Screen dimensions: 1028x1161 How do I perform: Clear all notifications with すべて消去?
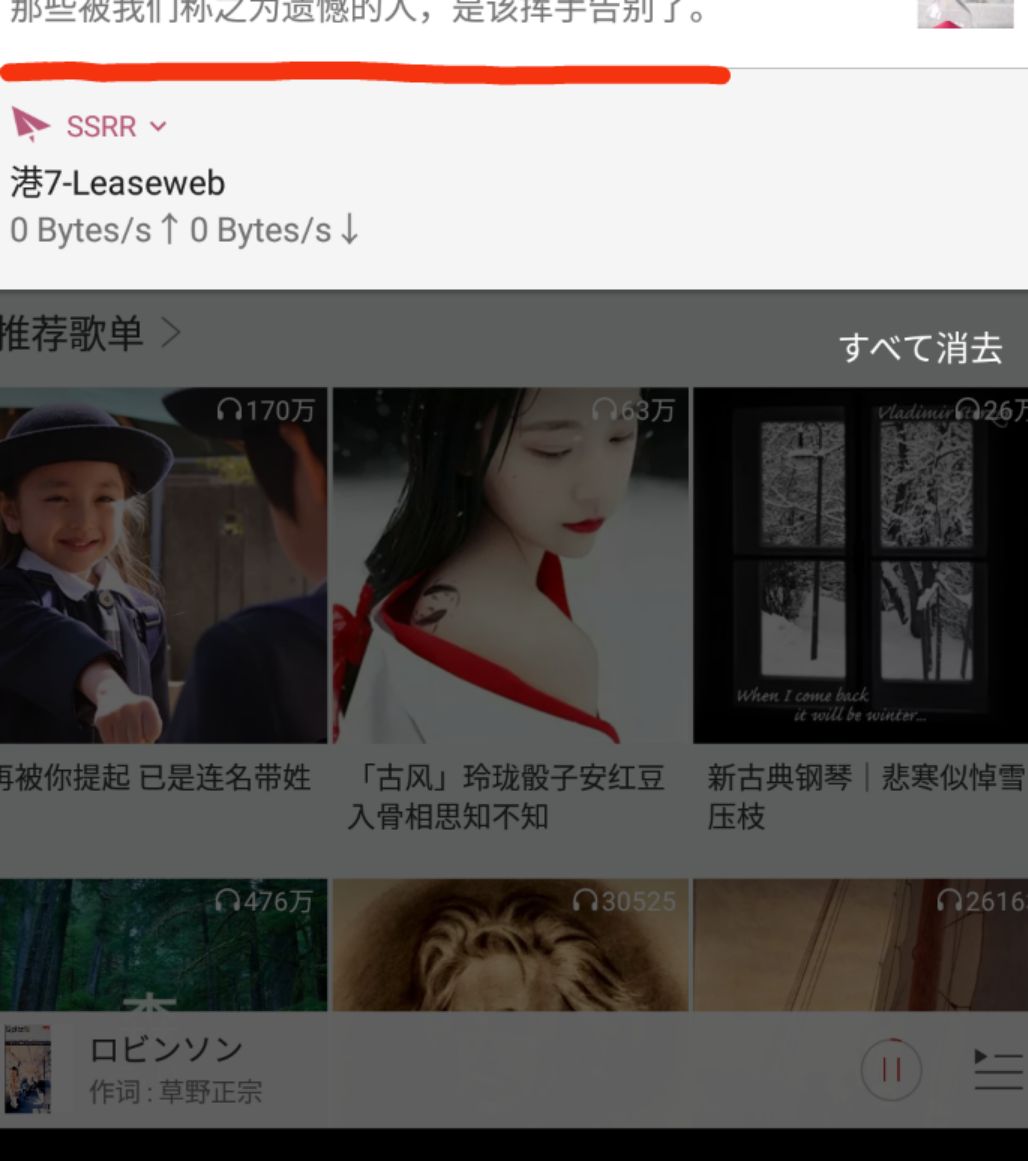pos(919,348)
